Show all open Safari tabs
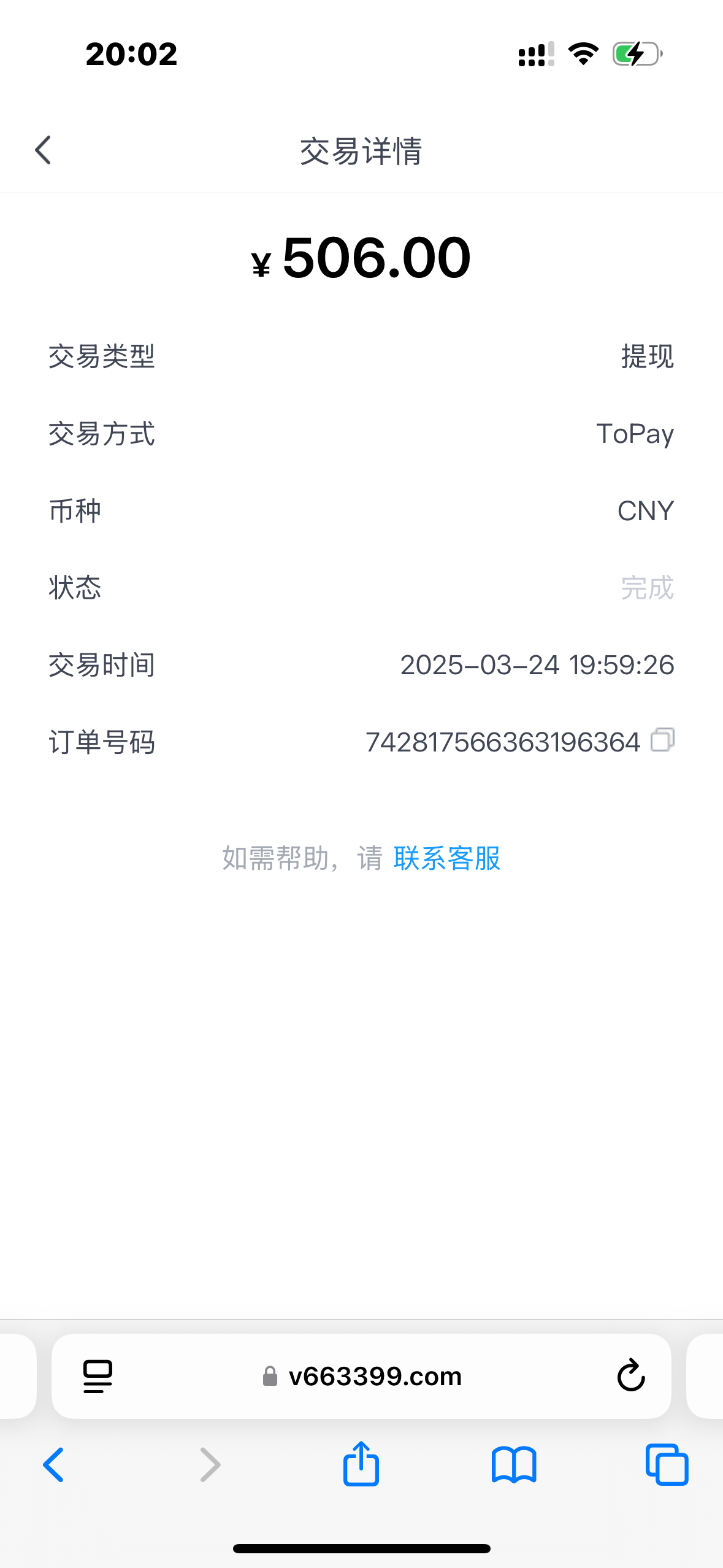723x1568 pixels. (667, 1465)
